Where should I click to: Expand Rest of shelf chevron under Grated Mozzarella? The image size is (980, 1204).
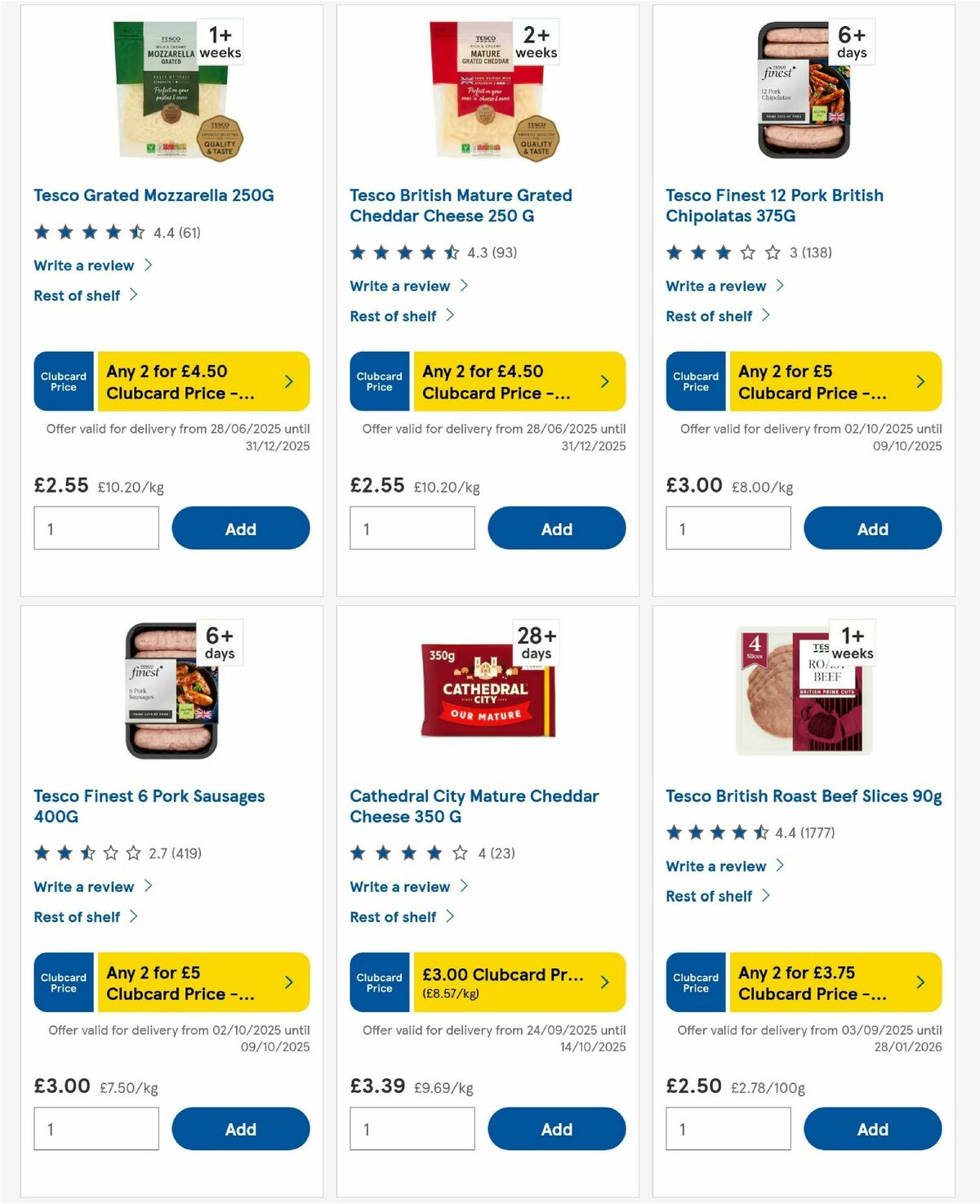pos(134,296)
